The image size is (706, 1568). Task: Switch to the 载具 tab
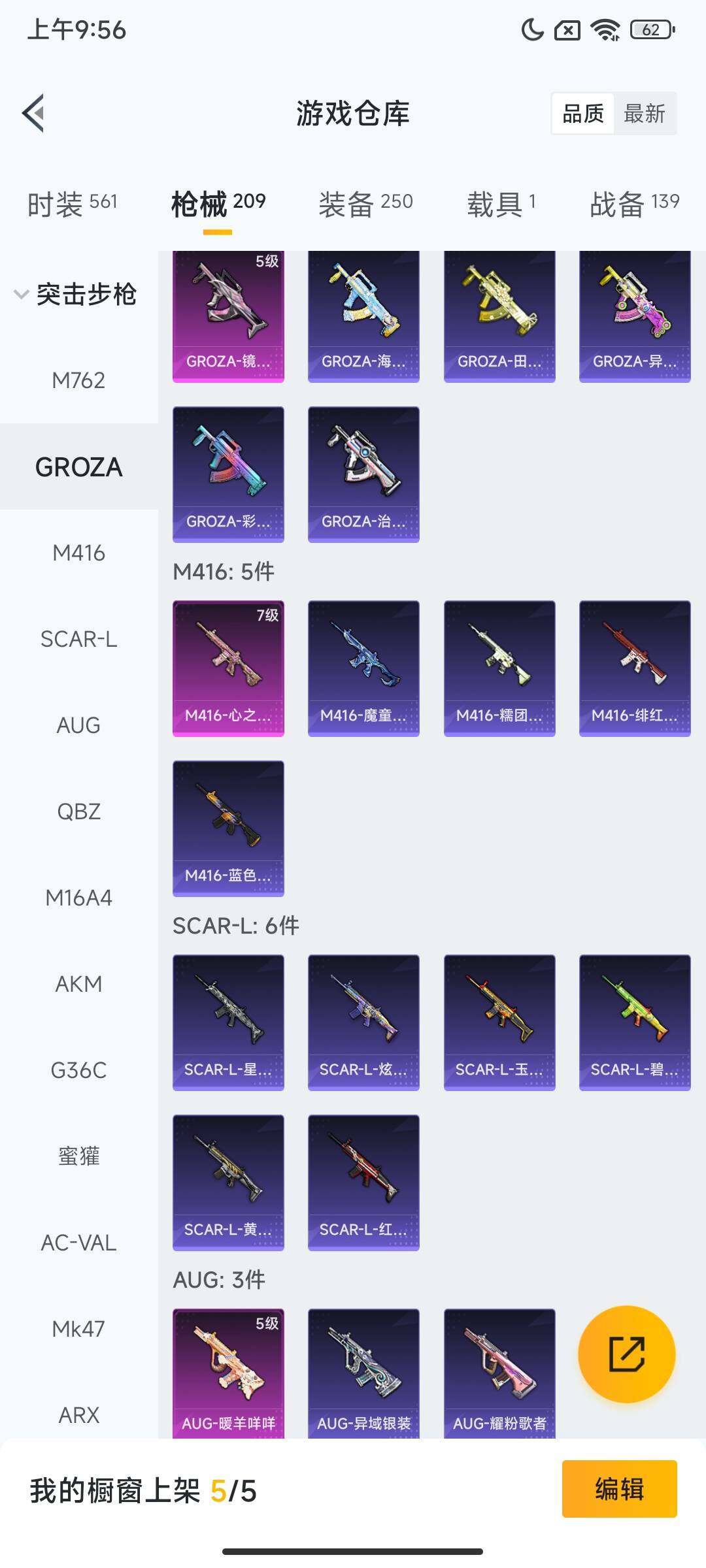pyautogui.click(x=501, y=203)
